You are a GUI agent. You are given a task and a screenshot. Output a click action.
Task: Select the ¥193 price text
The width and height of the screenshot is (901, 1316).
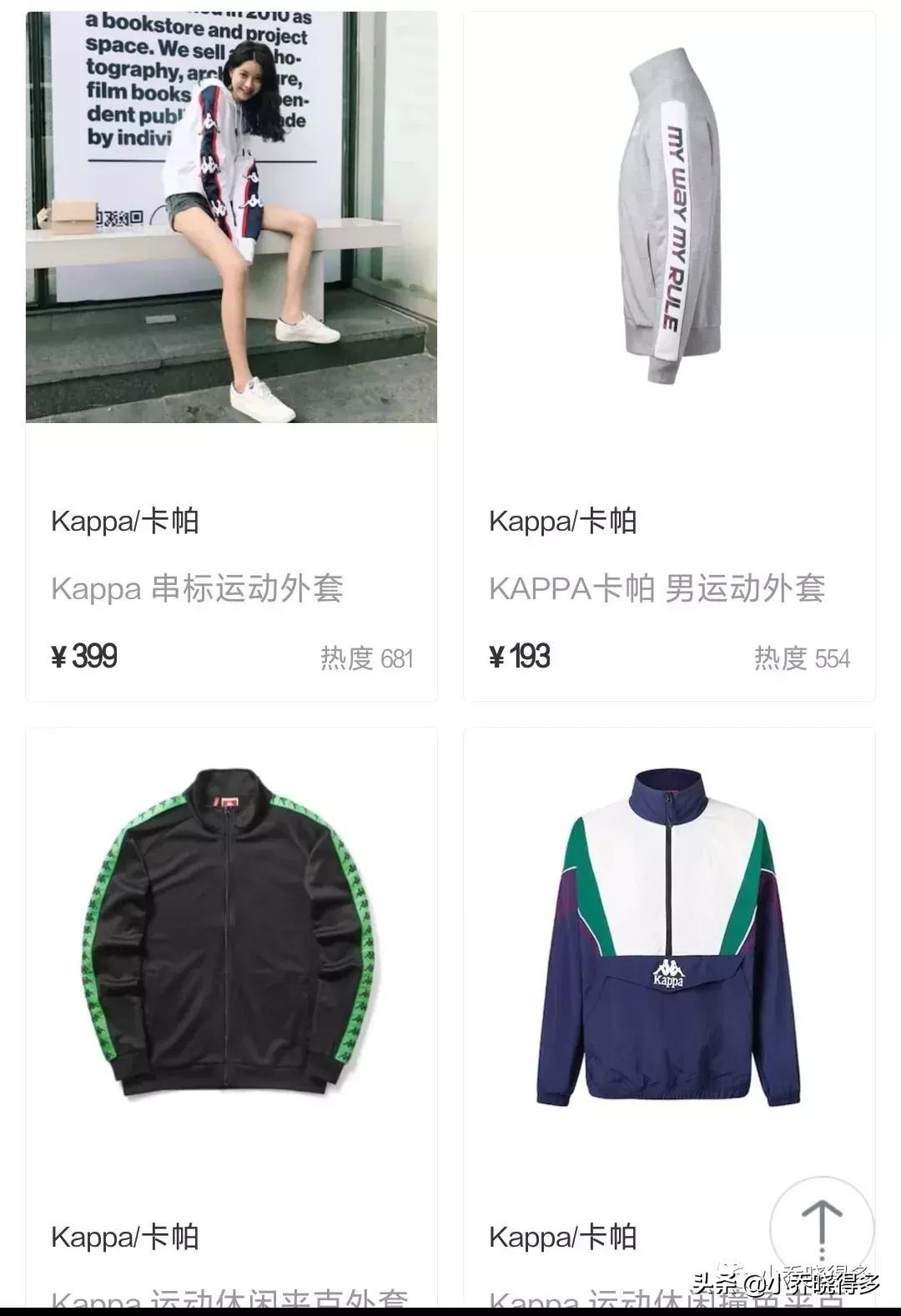[521, 657]
